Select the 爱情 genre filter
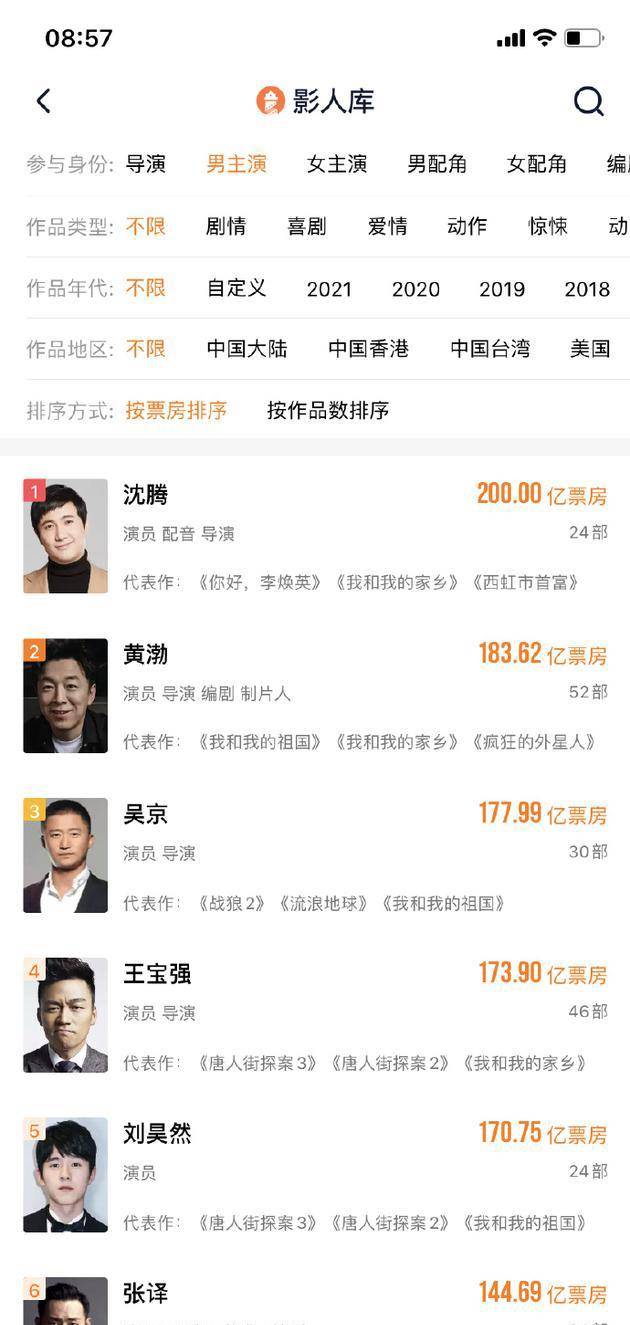Image resolution: width=630 pixels, height=1325 pixels. click(387, 226)
